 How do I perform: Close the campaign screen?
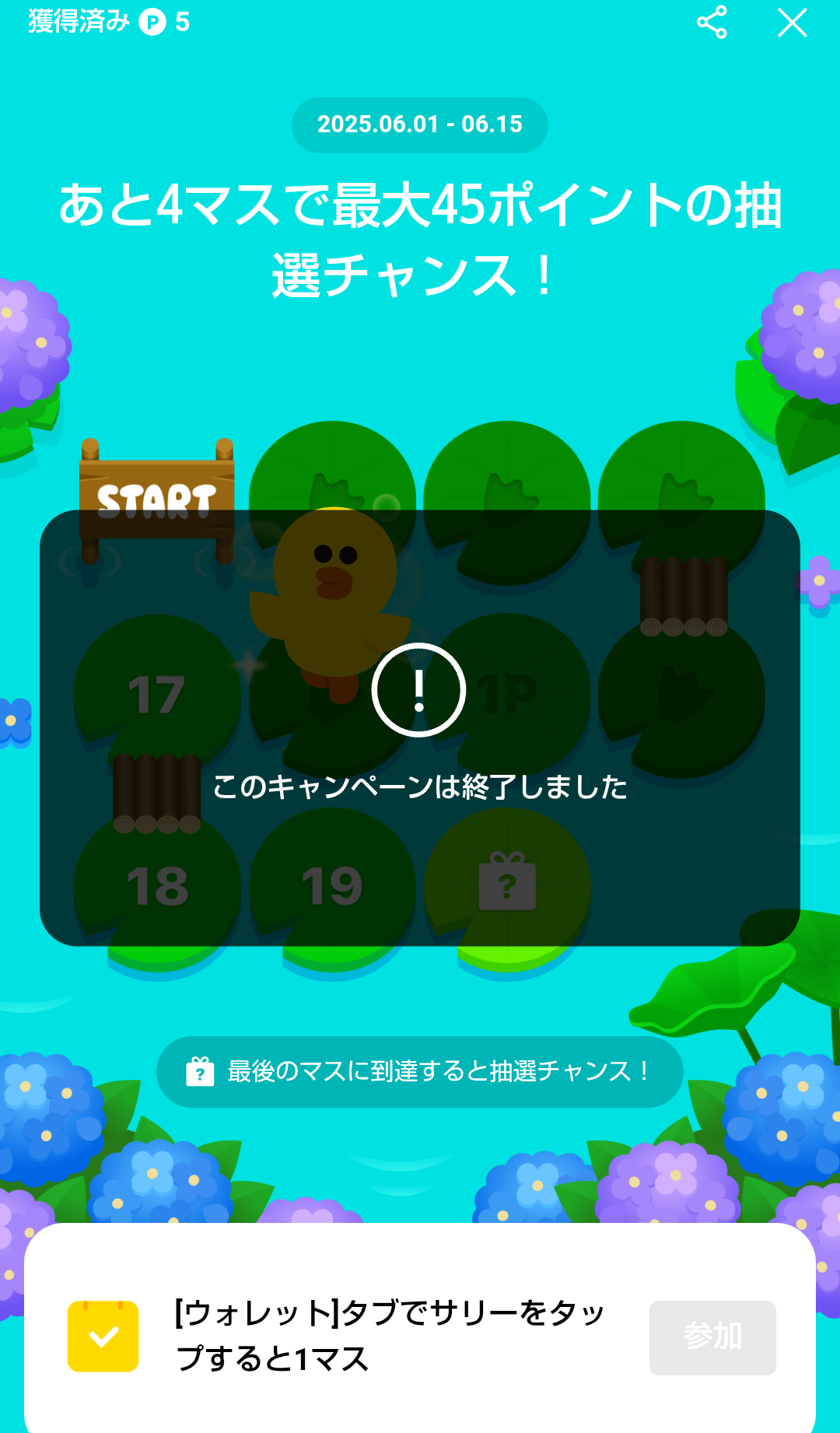792,23
